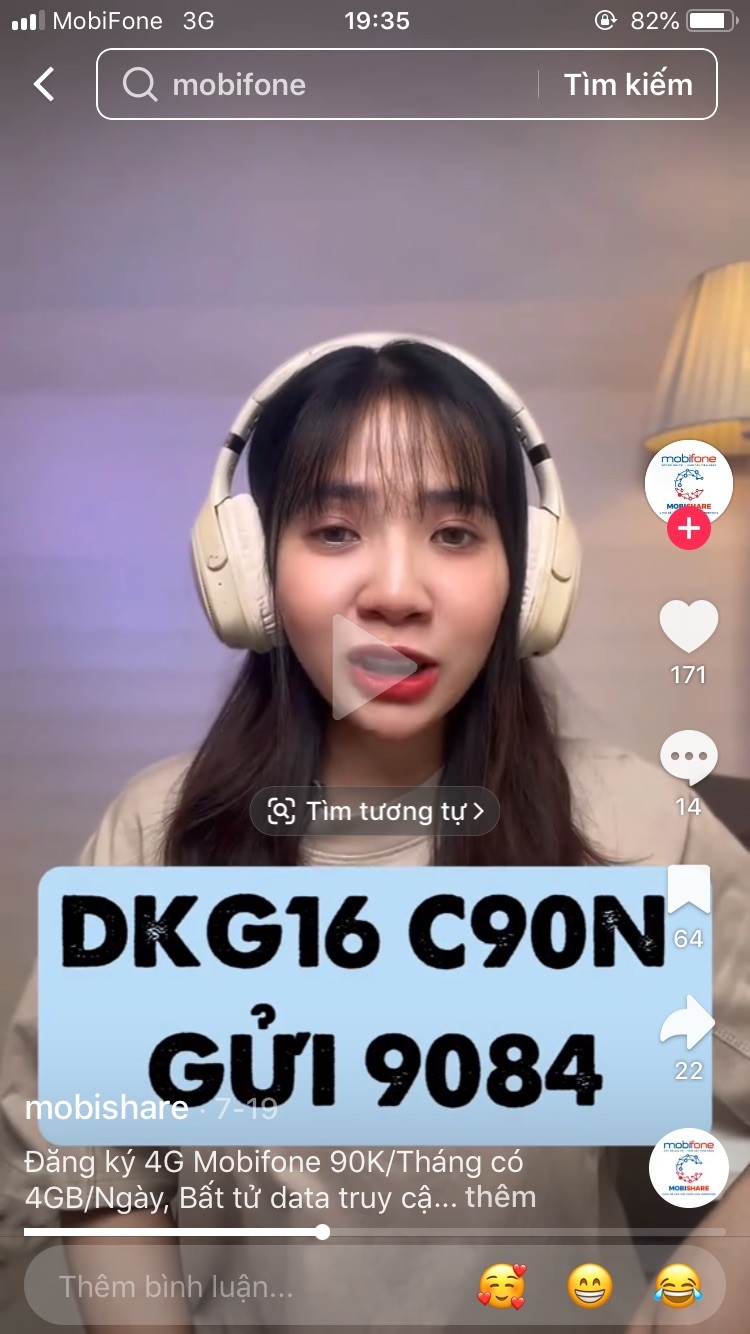Like the video with the heart icon
750x1334 pixels.
point(689,627)
